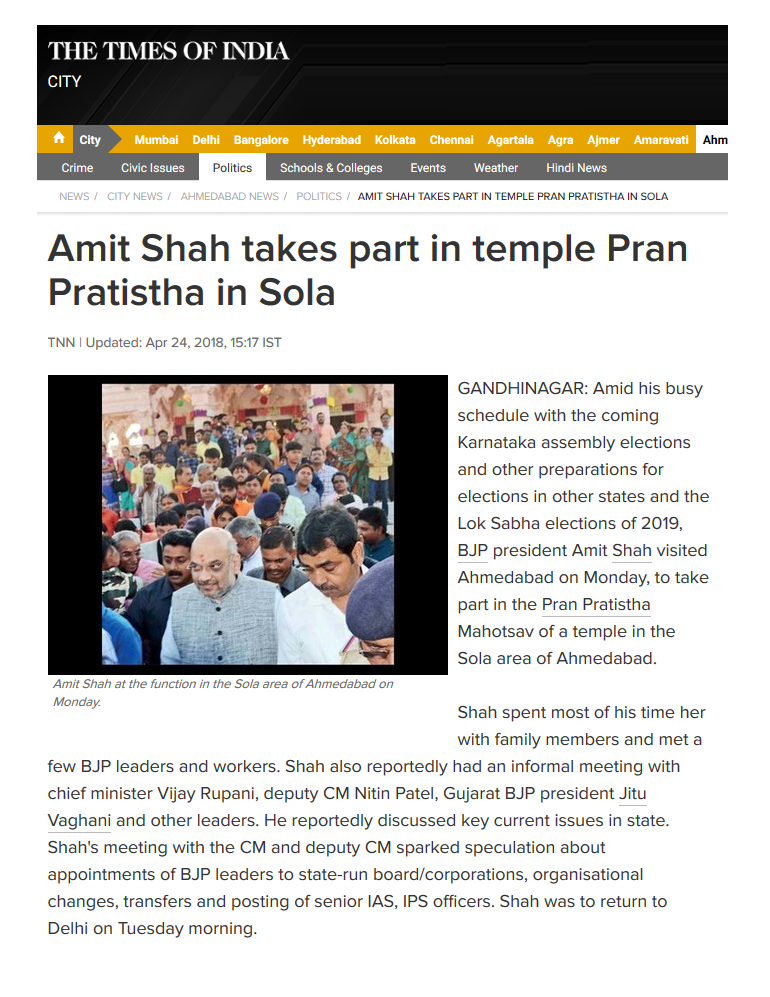Viewport: 770px width, 997px height.
Task: Switch to Schools & Colleges tab
Action: click(331, 168)
